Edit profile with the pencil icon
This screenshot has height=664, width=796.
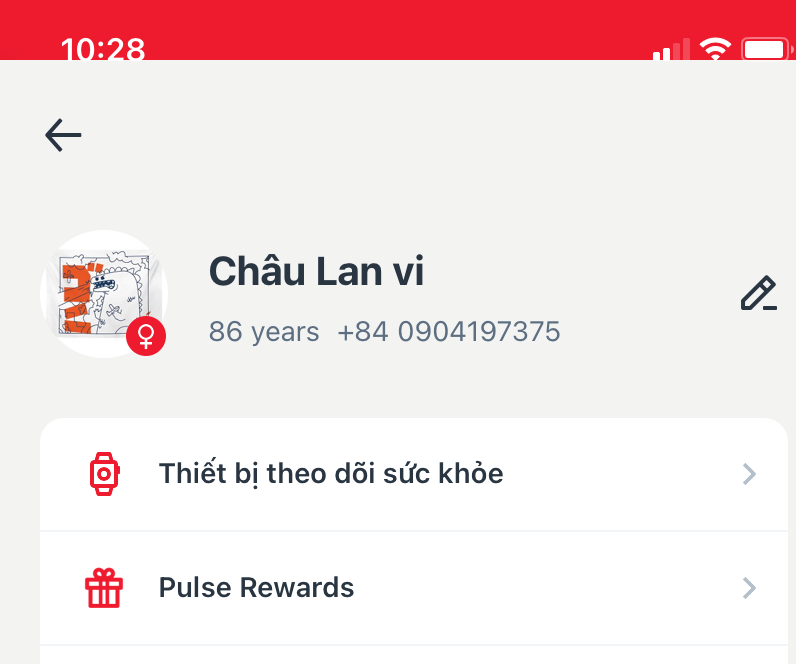(x=758, y=293)
